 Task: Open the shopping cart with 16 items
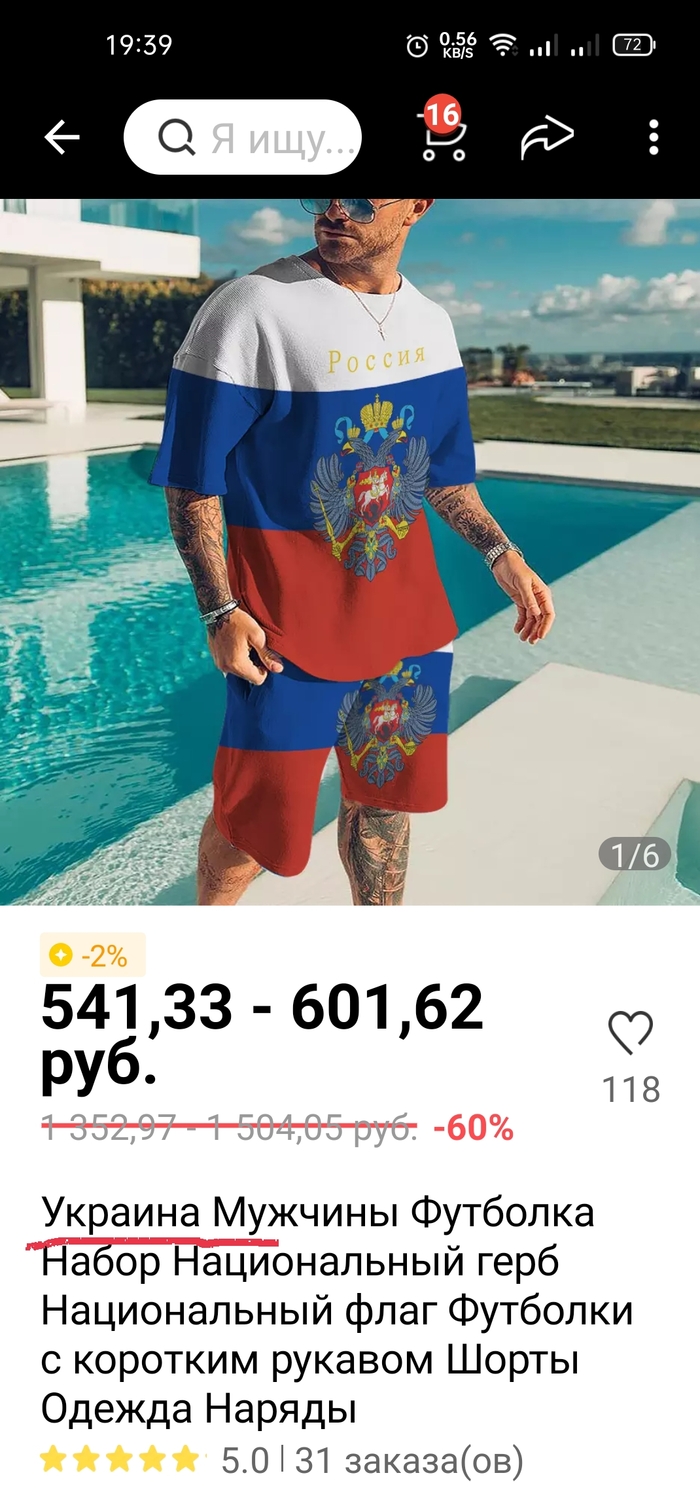point(443,137)
